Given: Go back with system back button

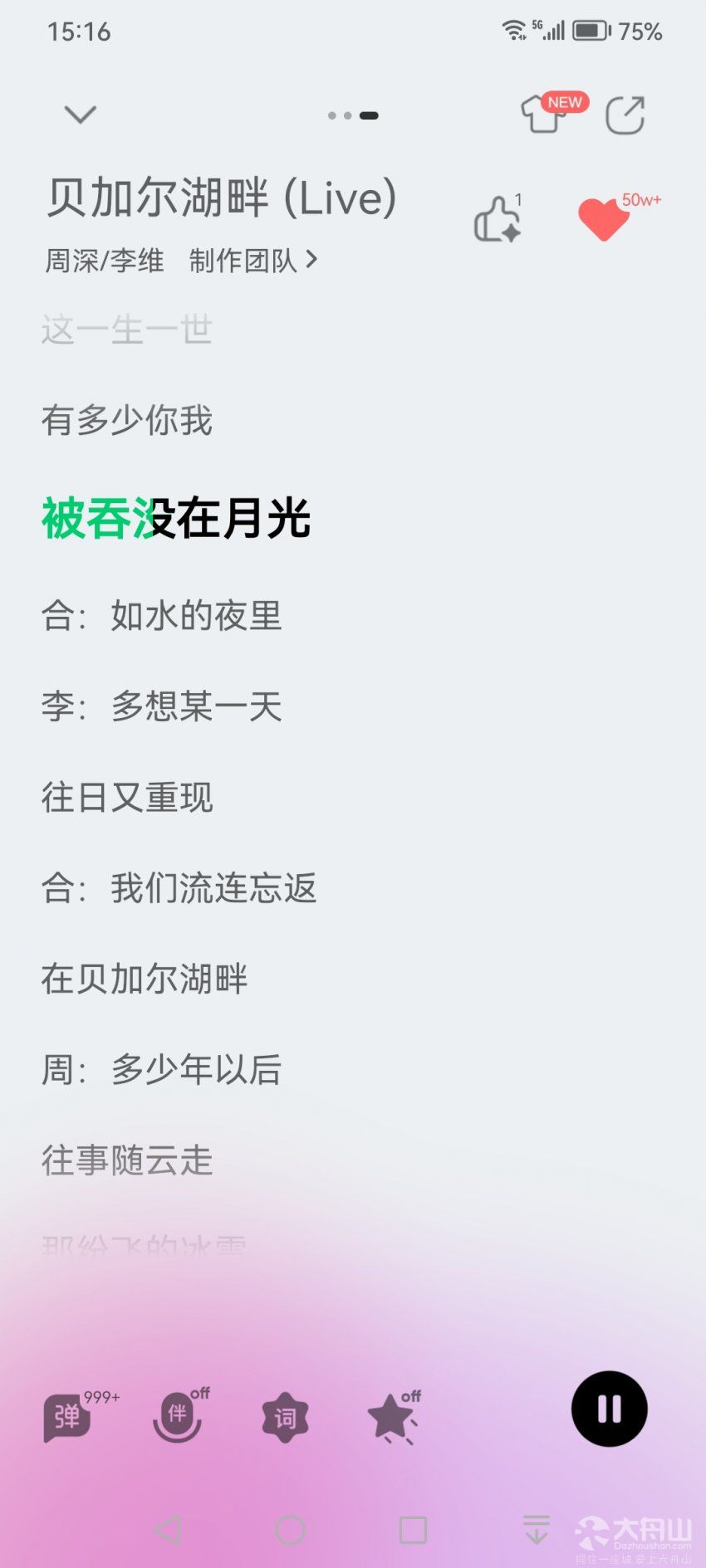Looking at the screenshot, I should (168, 1529).
